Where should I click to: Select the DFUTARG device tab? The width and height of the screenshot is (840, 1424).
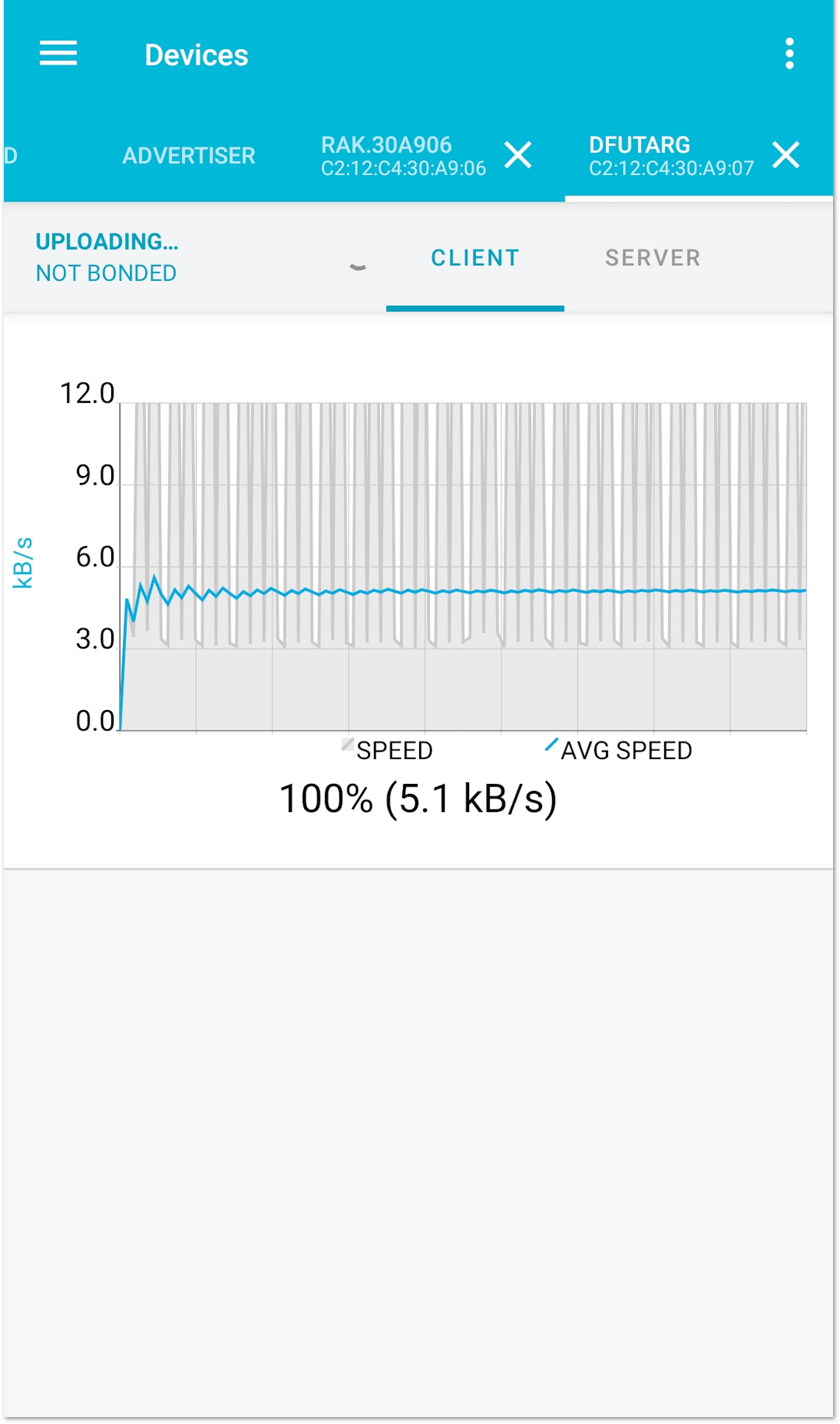click(x=670, y=156)
